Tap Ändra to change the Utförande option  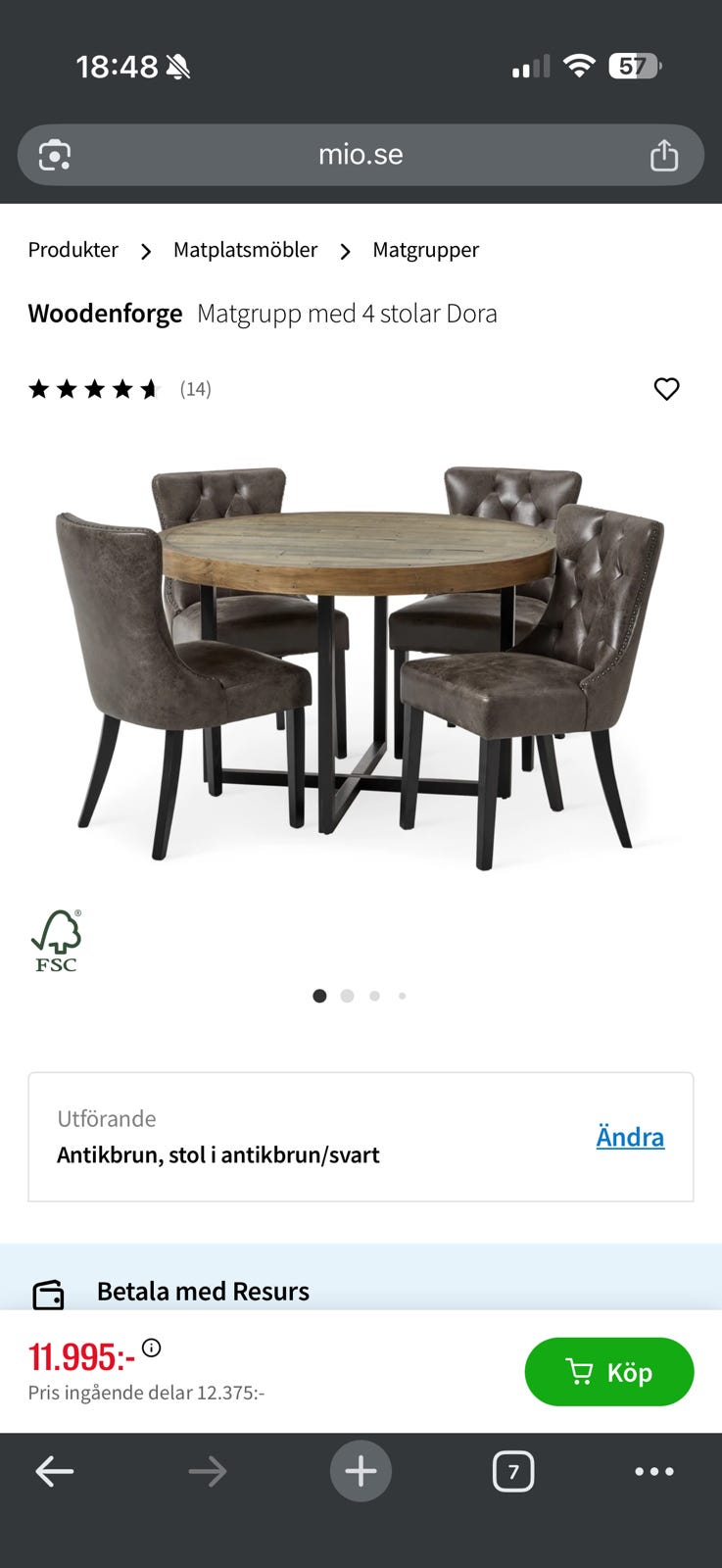(630, 1137)
